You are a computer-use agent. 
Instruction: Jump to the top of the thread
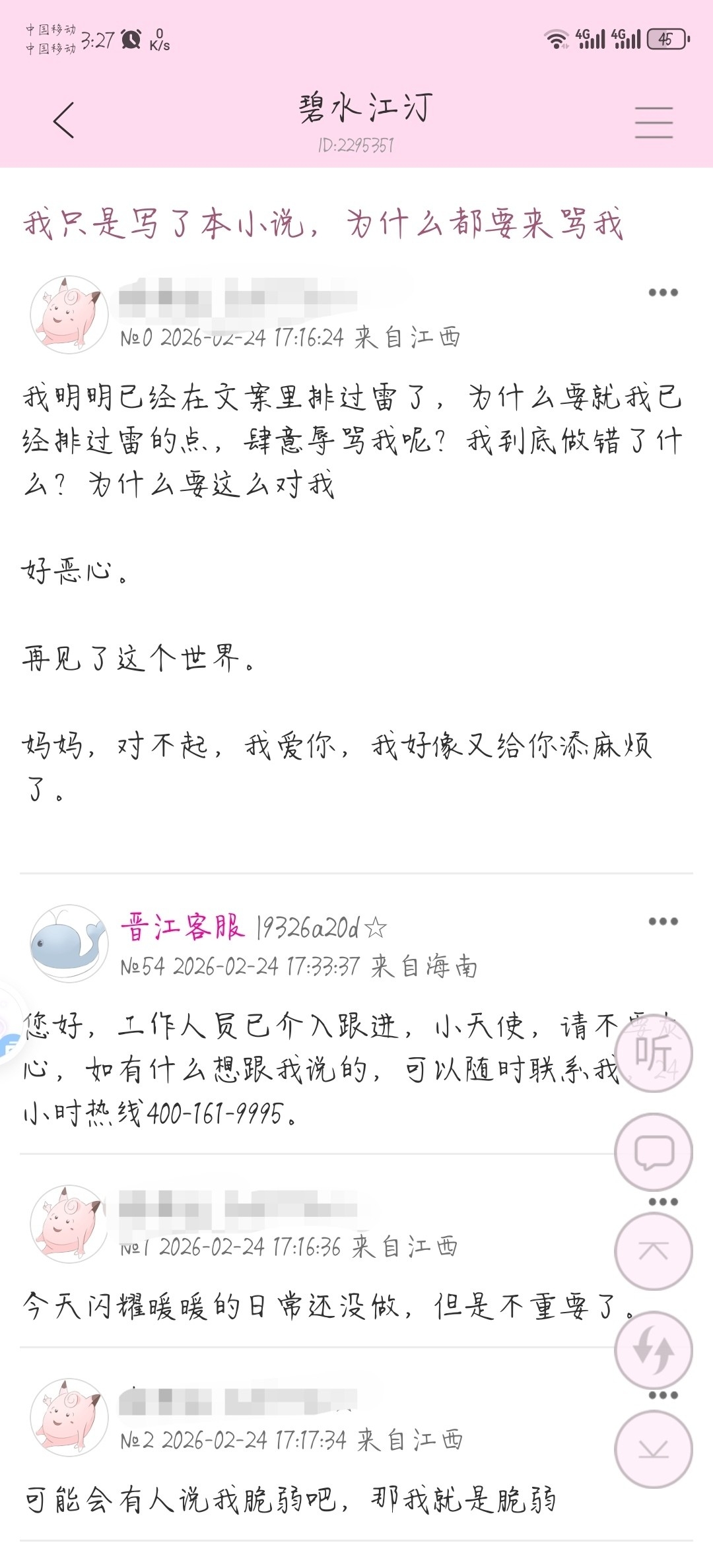pos(653,1251)
